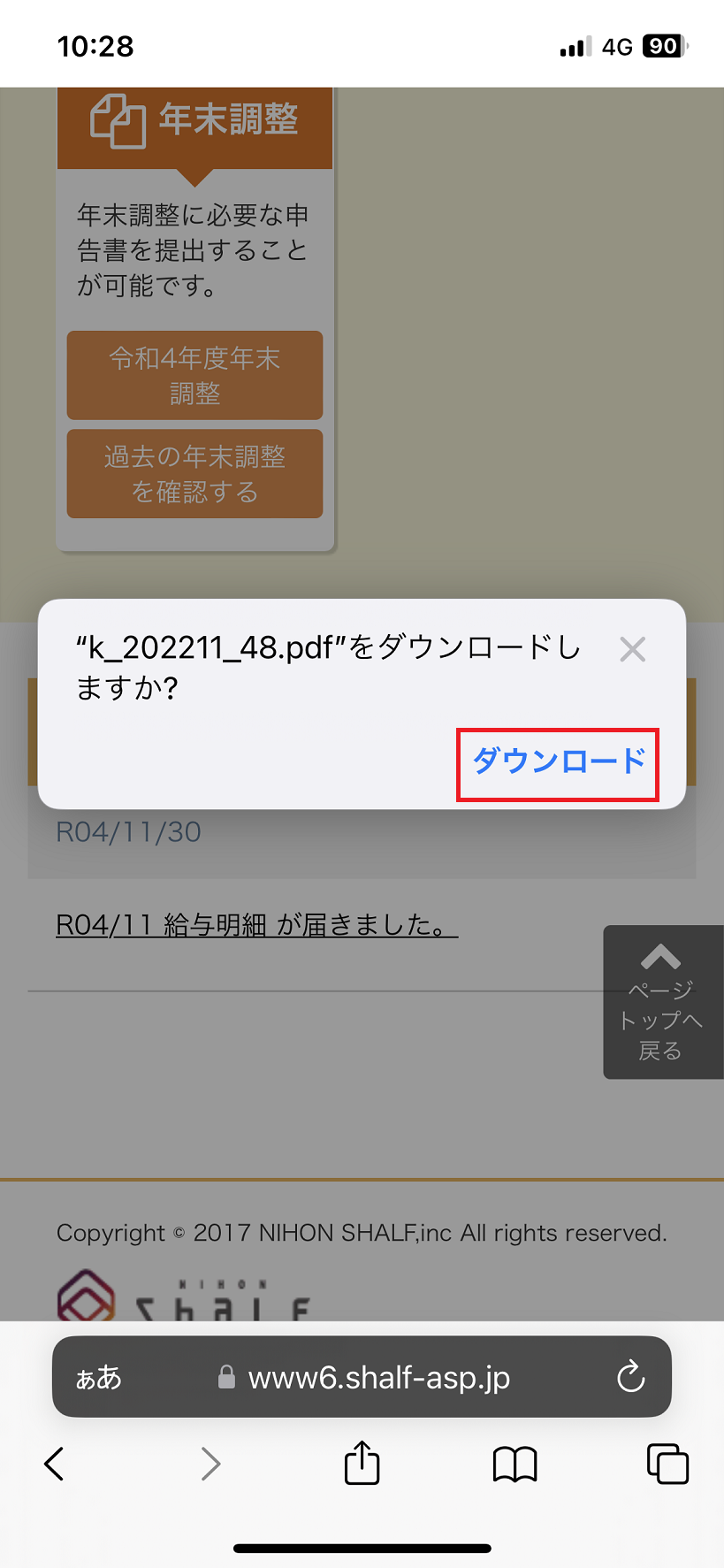The width and height of the screenshot is (724, 1568).
Task: Tap ダウンロード to download the PDF
Action: coord(559,761)
